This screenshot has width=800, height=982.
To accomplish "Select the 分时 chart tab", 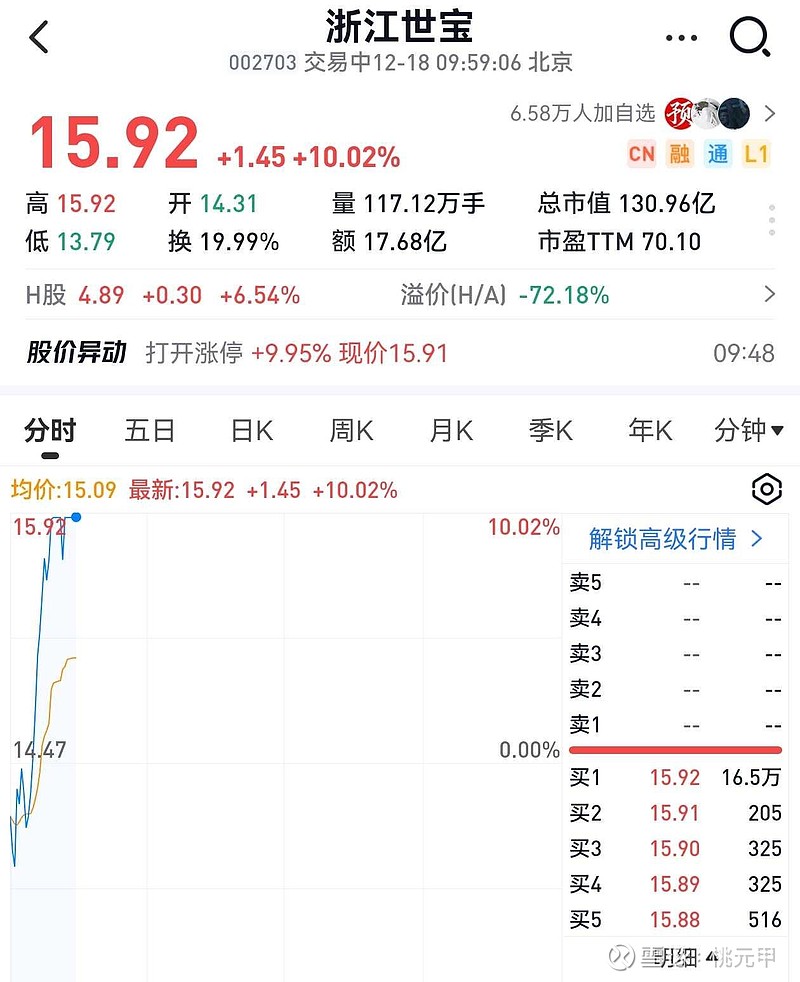I will pyautogui.click(x=50, y=430).
